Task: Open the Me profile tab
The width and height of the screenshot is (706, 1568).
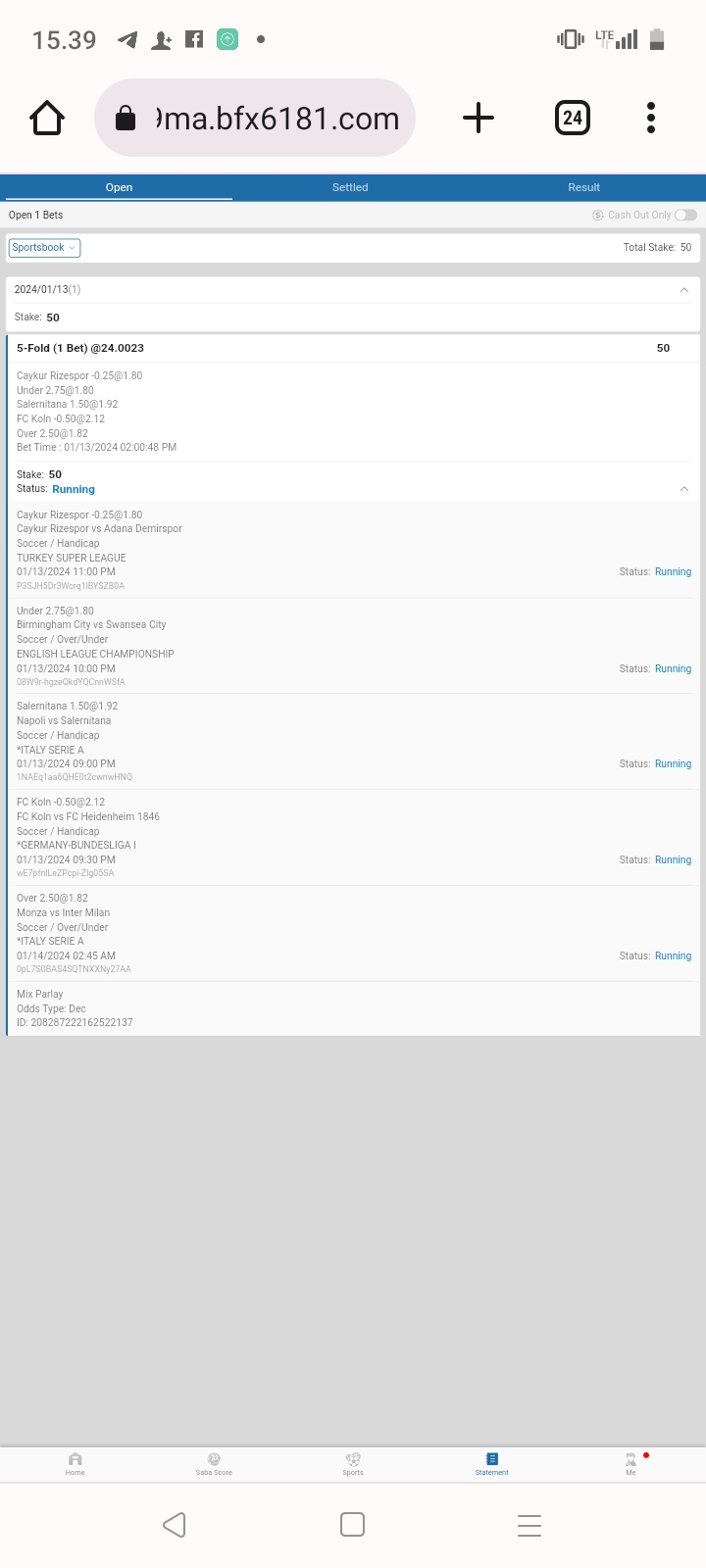Action: point(630,1463)
